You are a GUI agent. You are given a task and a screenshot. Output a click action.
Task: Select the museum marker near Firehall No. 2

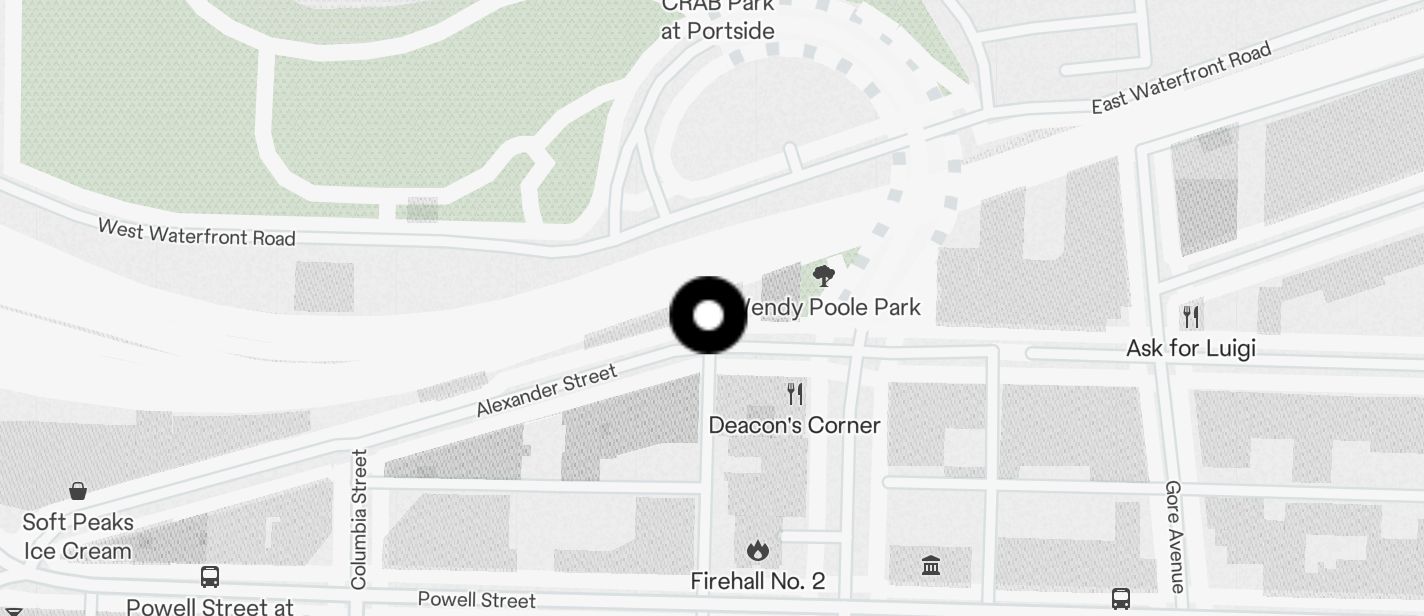tap(931, 567)
